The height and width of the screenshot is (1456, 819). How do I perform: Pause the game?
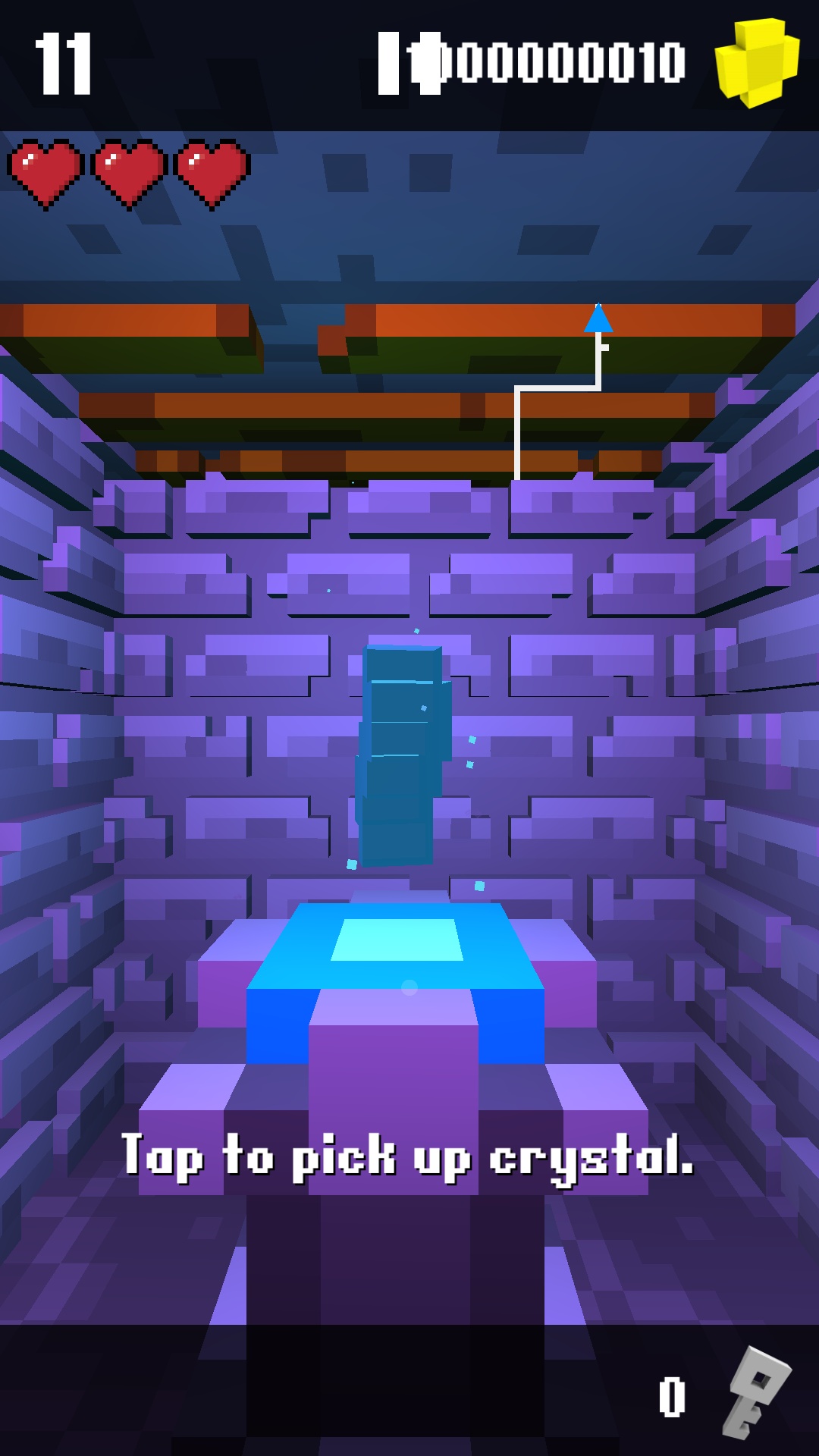click(x=409, y=64)
